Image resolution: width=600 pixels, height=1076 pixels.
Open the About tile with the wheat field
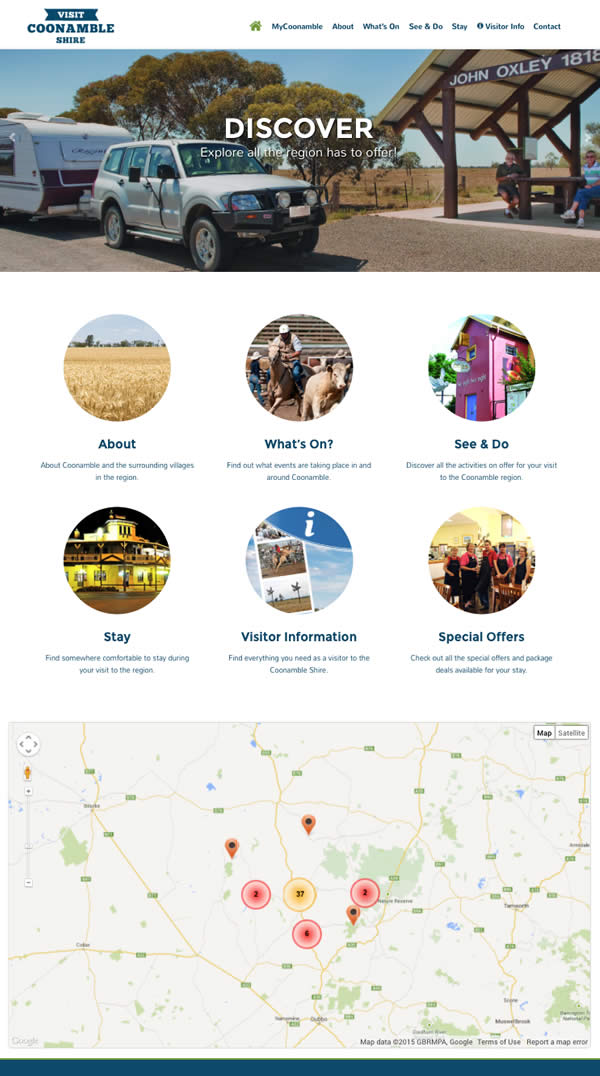(x=117, y=368)
